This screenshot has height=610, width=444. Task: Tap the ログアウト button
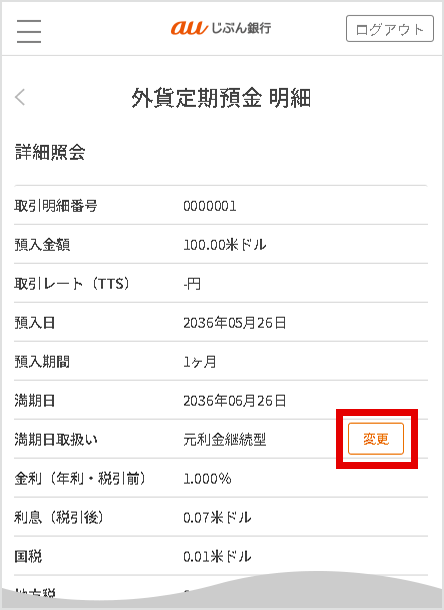point(390,29)
